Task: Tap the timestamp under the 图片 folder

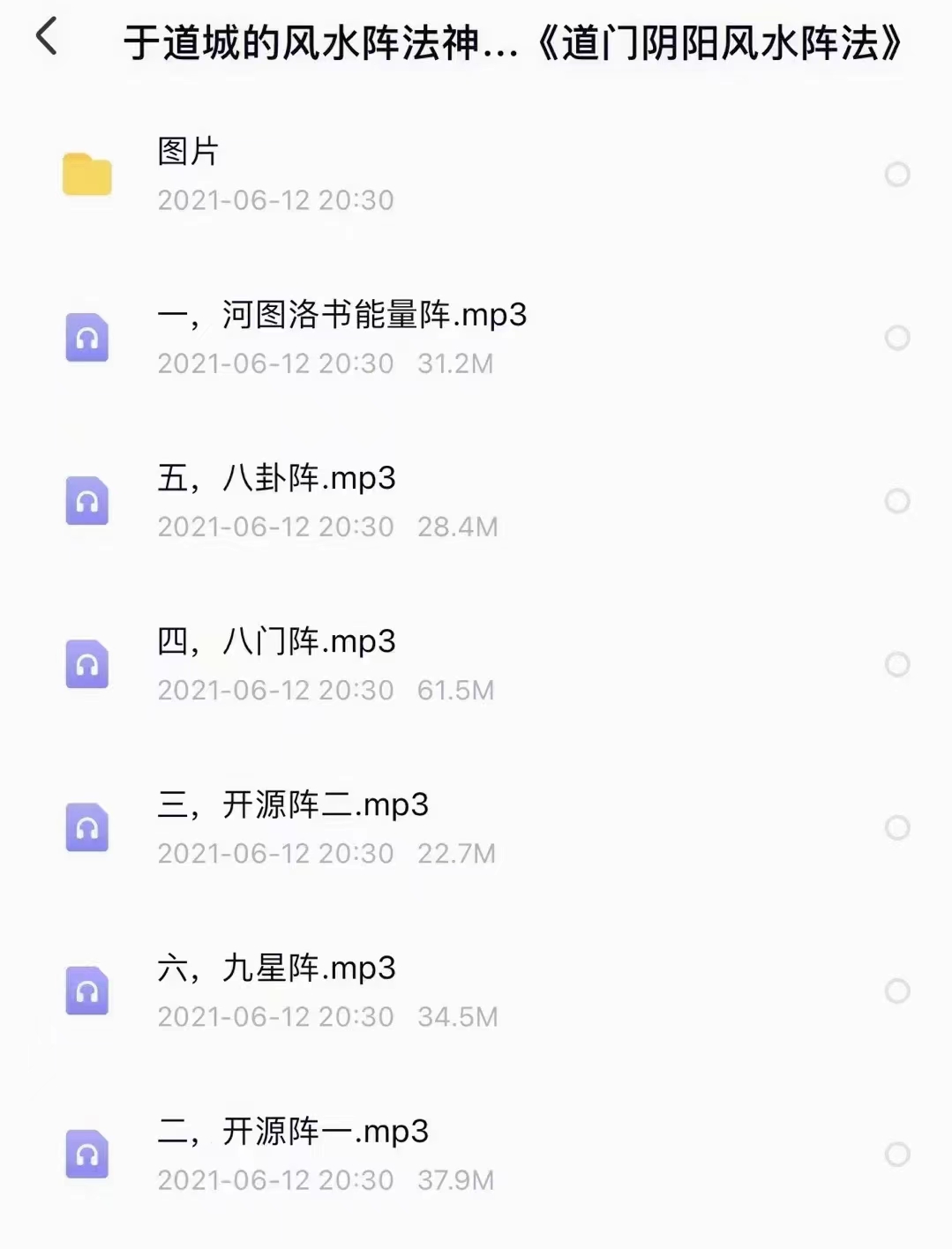Action: [276, 200]
